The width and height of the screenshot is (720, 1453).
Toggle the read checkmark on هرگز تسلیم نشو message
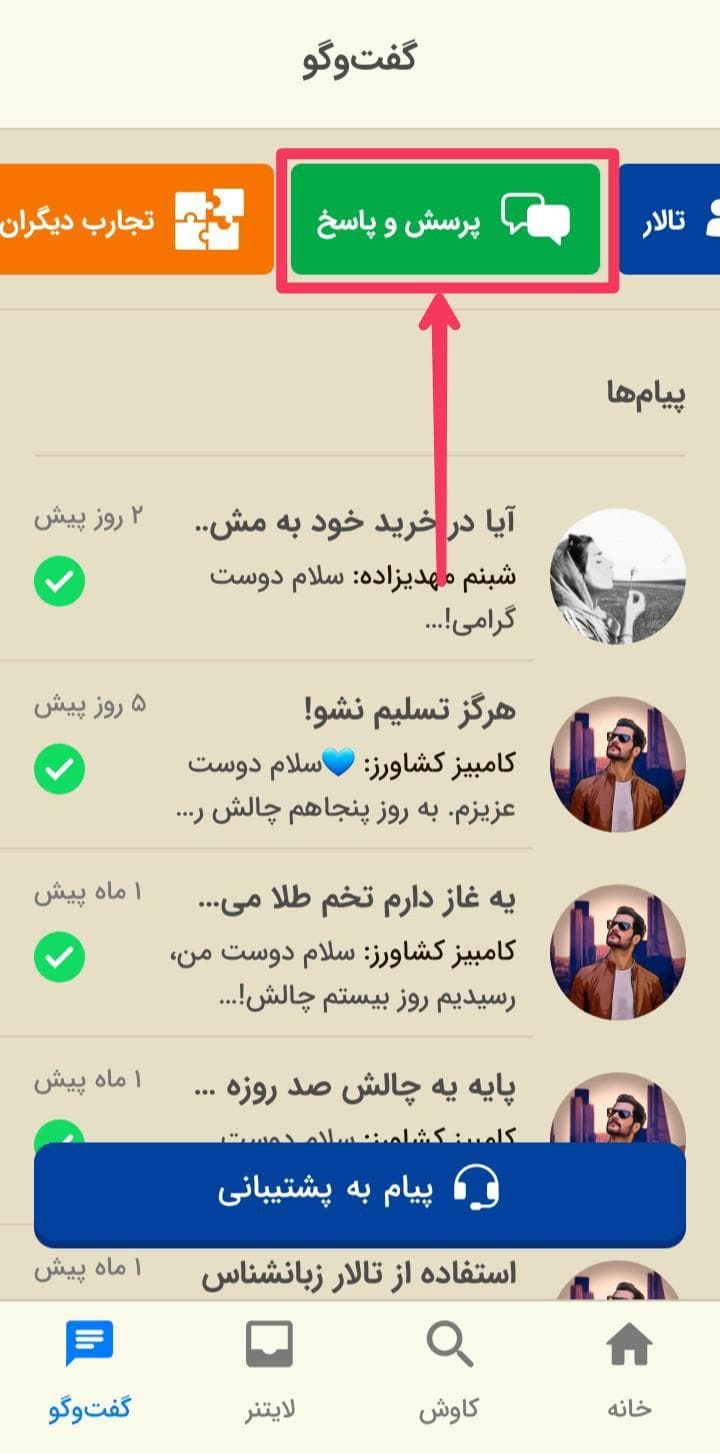(59, 768)
